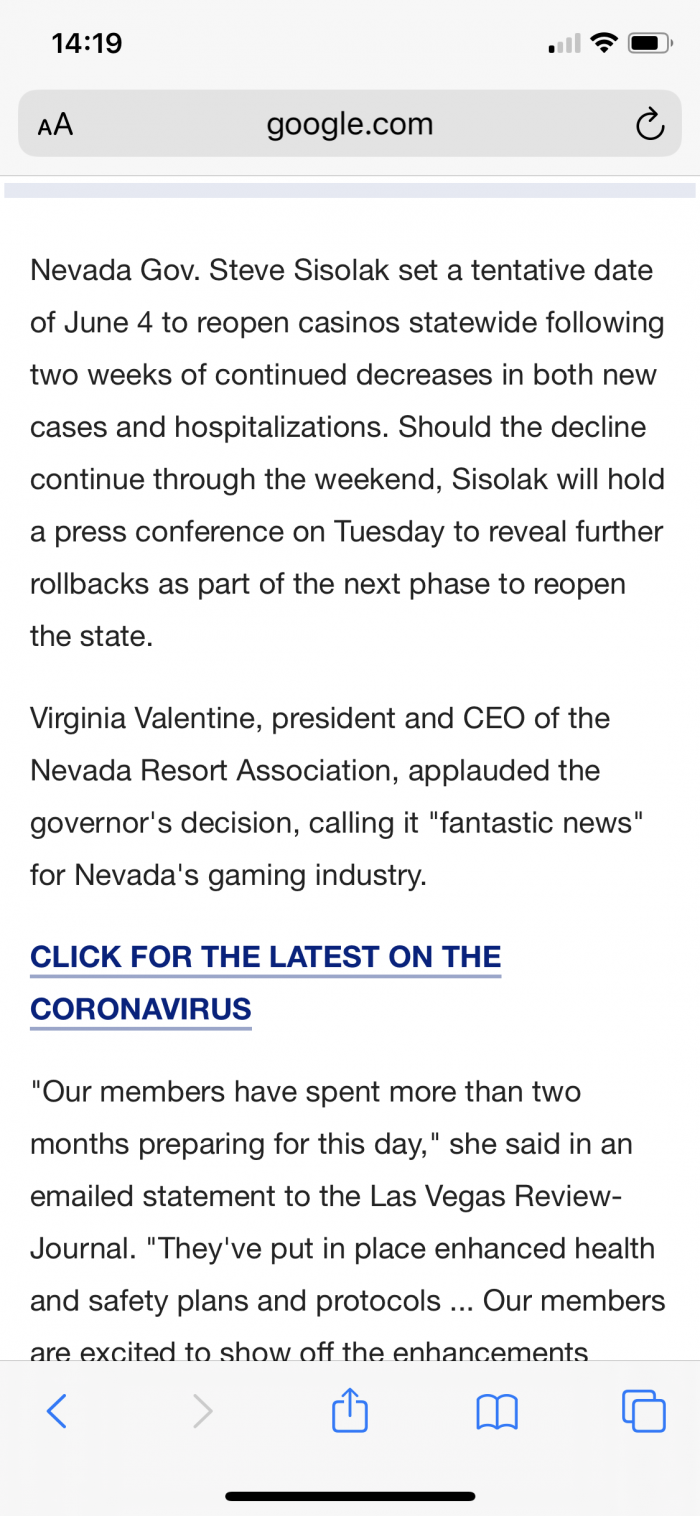Open the bookmarks book icon
The width and height of the screenshot is (700, 1516).
tap(497, 1412)
